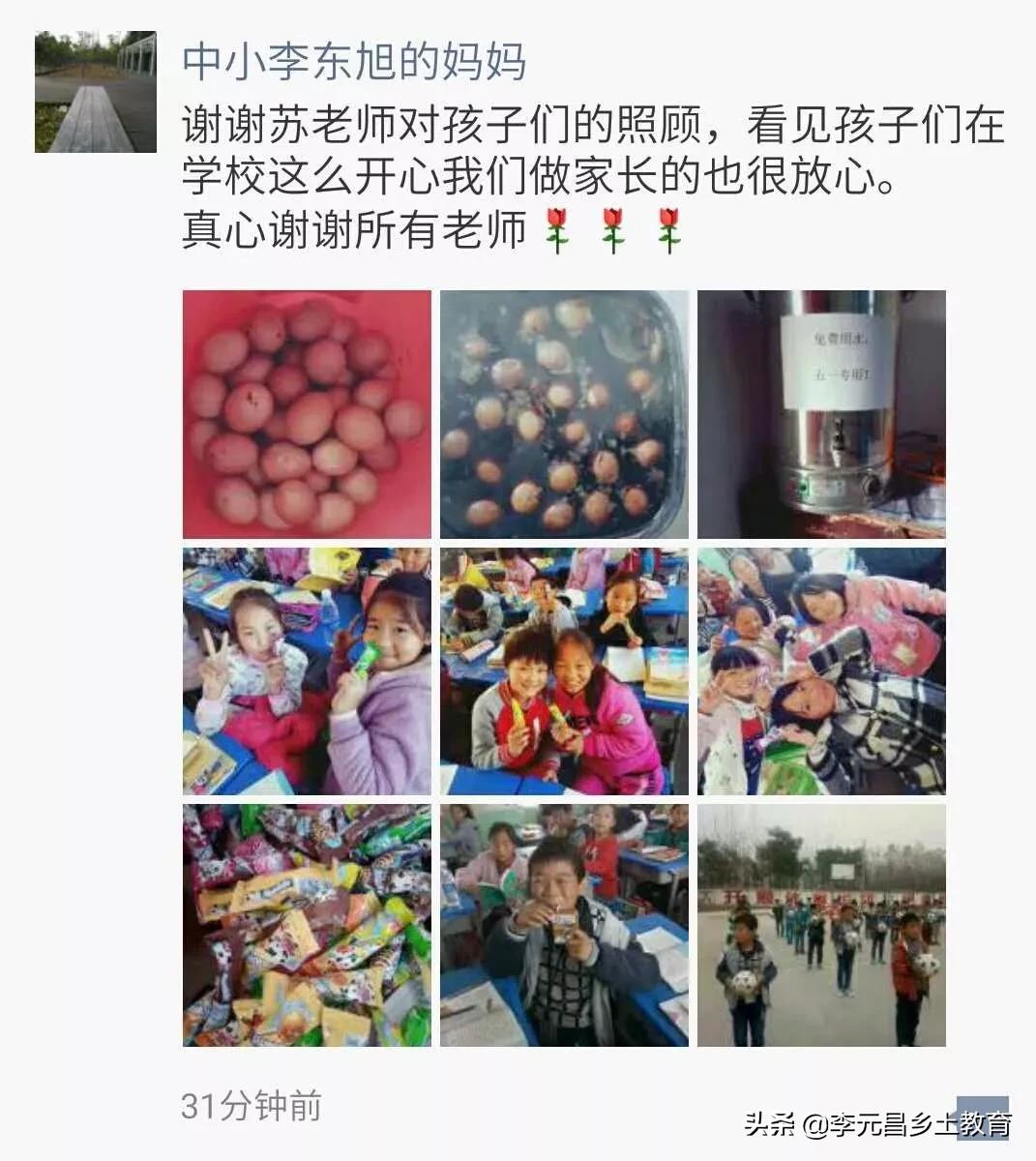View the eggs boiling in dark water photo
Image resolution: width=1036 pixels, height=1161 pixels.
[564, 414]
